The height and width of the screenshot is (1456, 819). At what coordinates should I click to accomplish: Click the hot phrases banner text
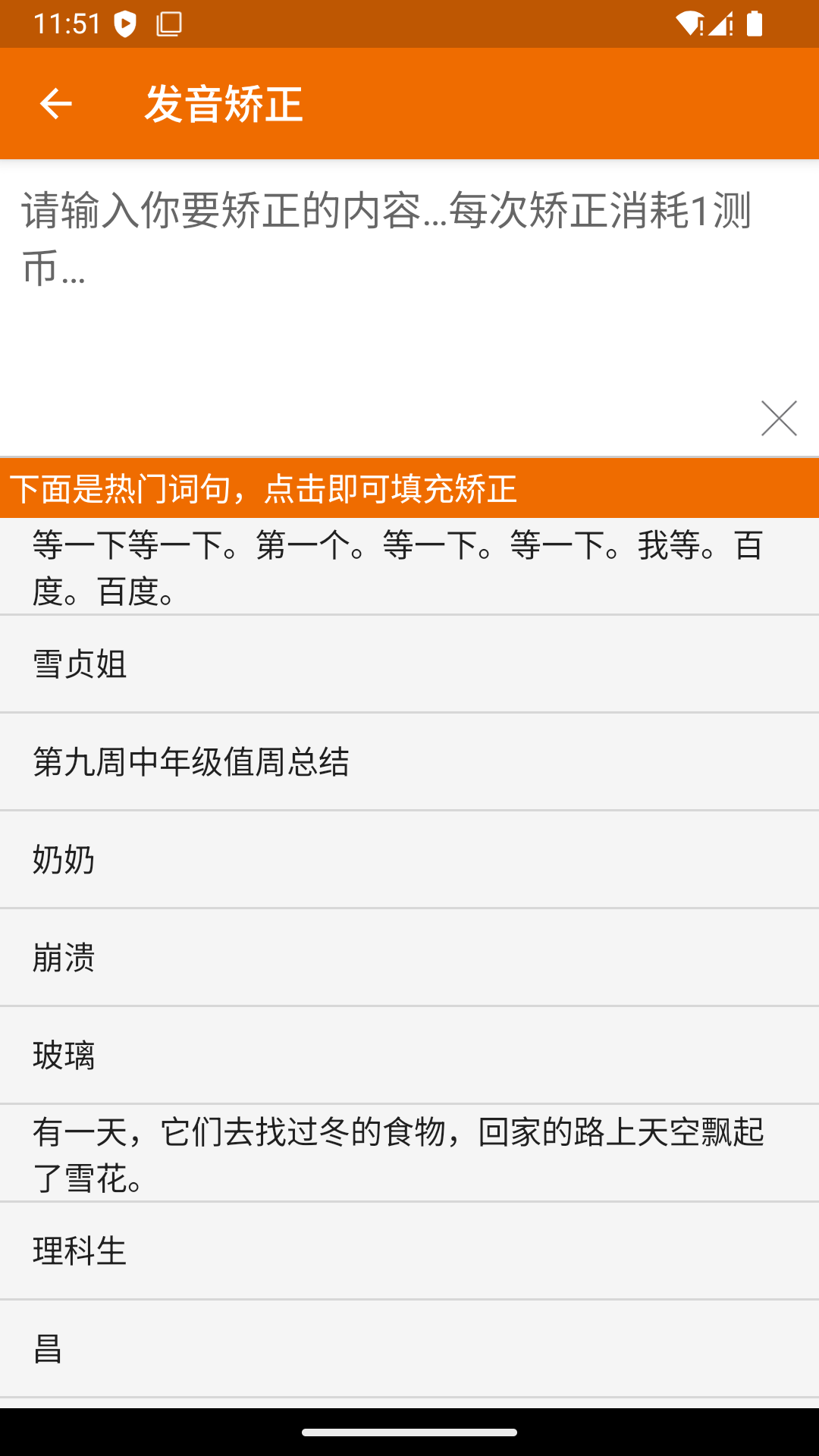tap(265, 489)
